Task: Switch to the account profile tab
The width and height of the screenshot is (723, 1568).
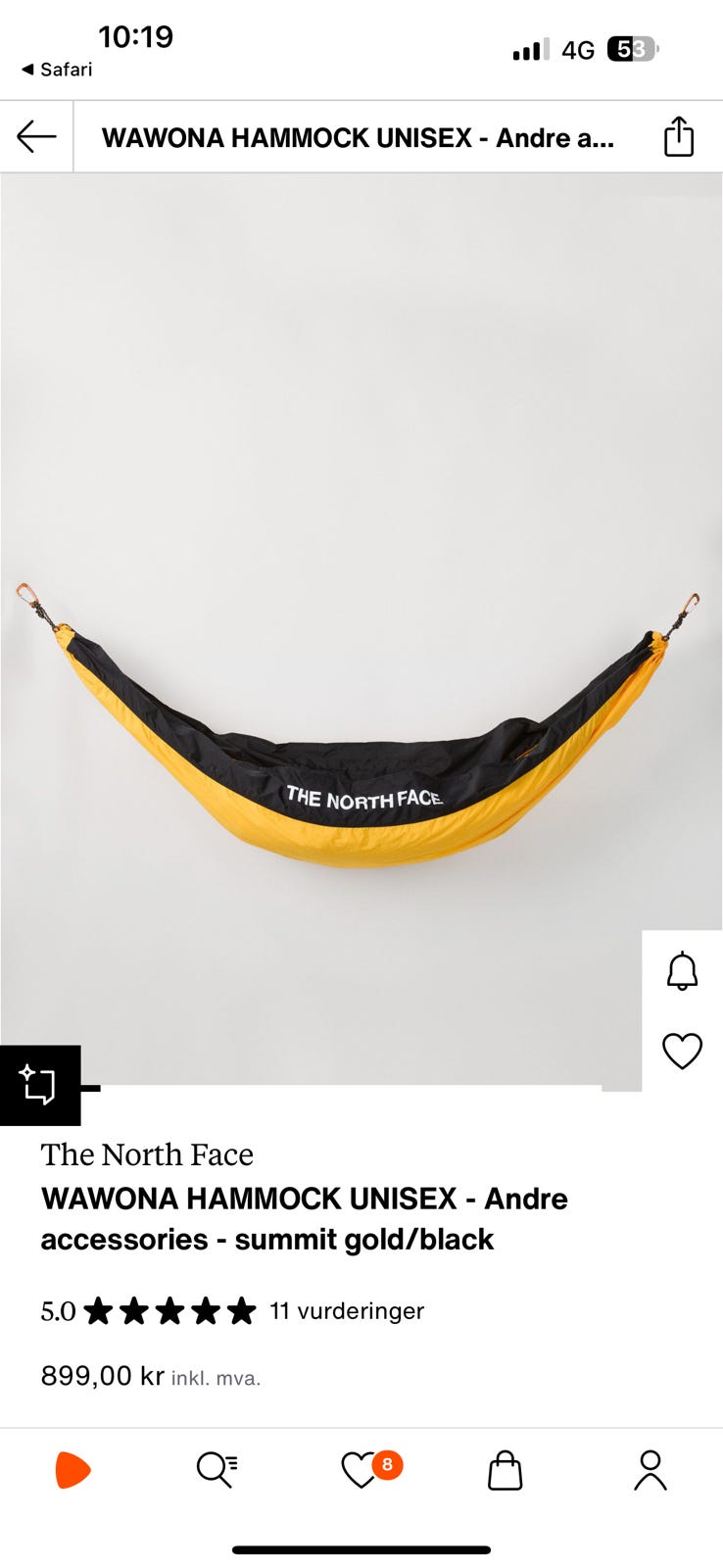Action: coord(650,1470)
